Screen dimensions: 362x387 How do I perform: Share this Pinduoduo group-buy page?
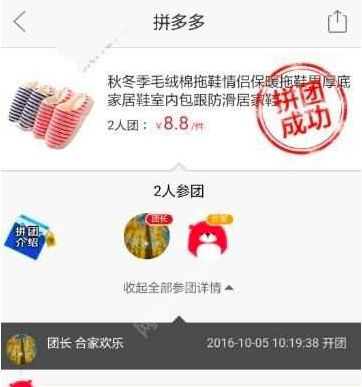337,22
